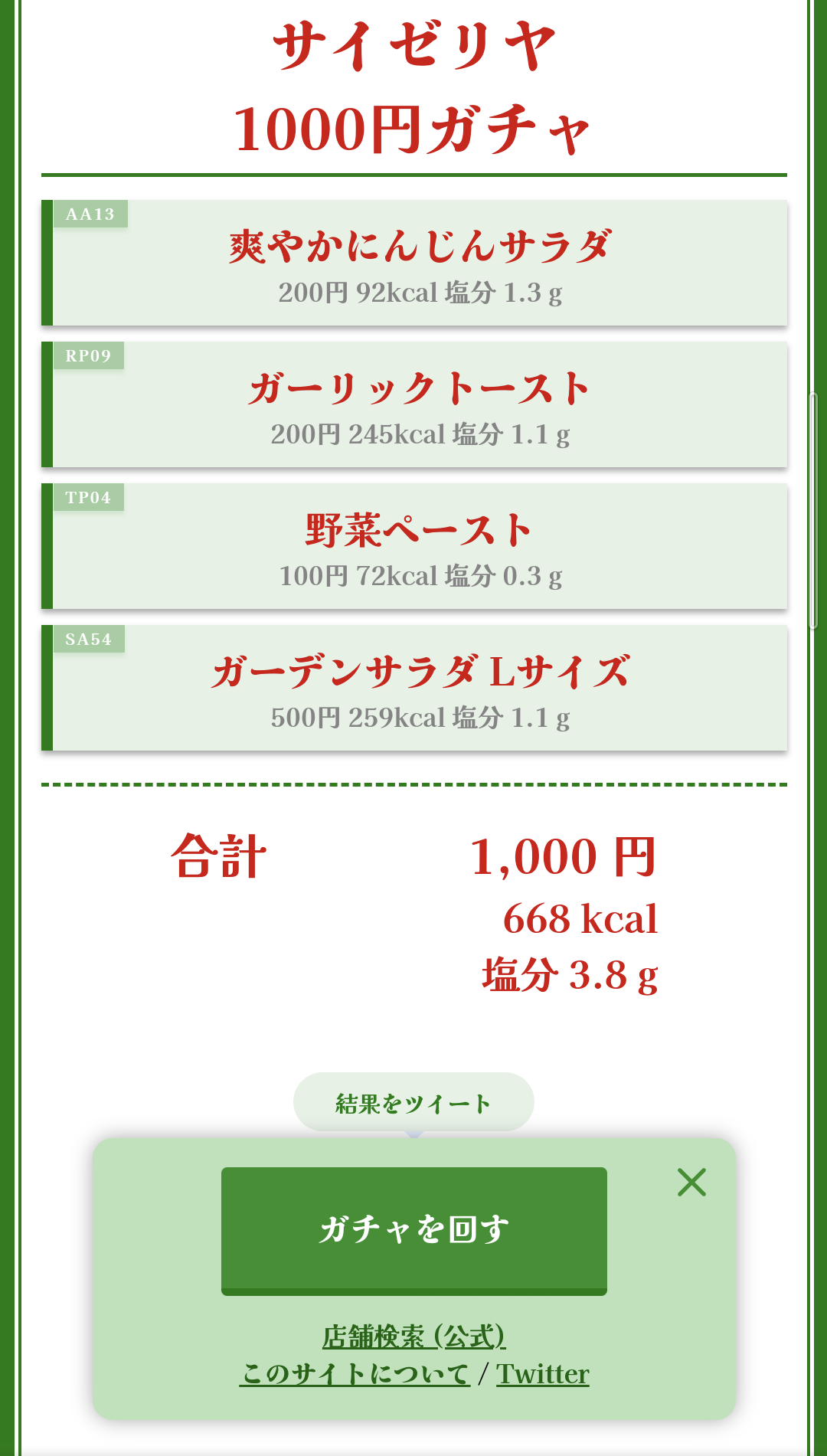Tap the ガチャを回す button
827x1456 pixels.
pos(413,1229)
